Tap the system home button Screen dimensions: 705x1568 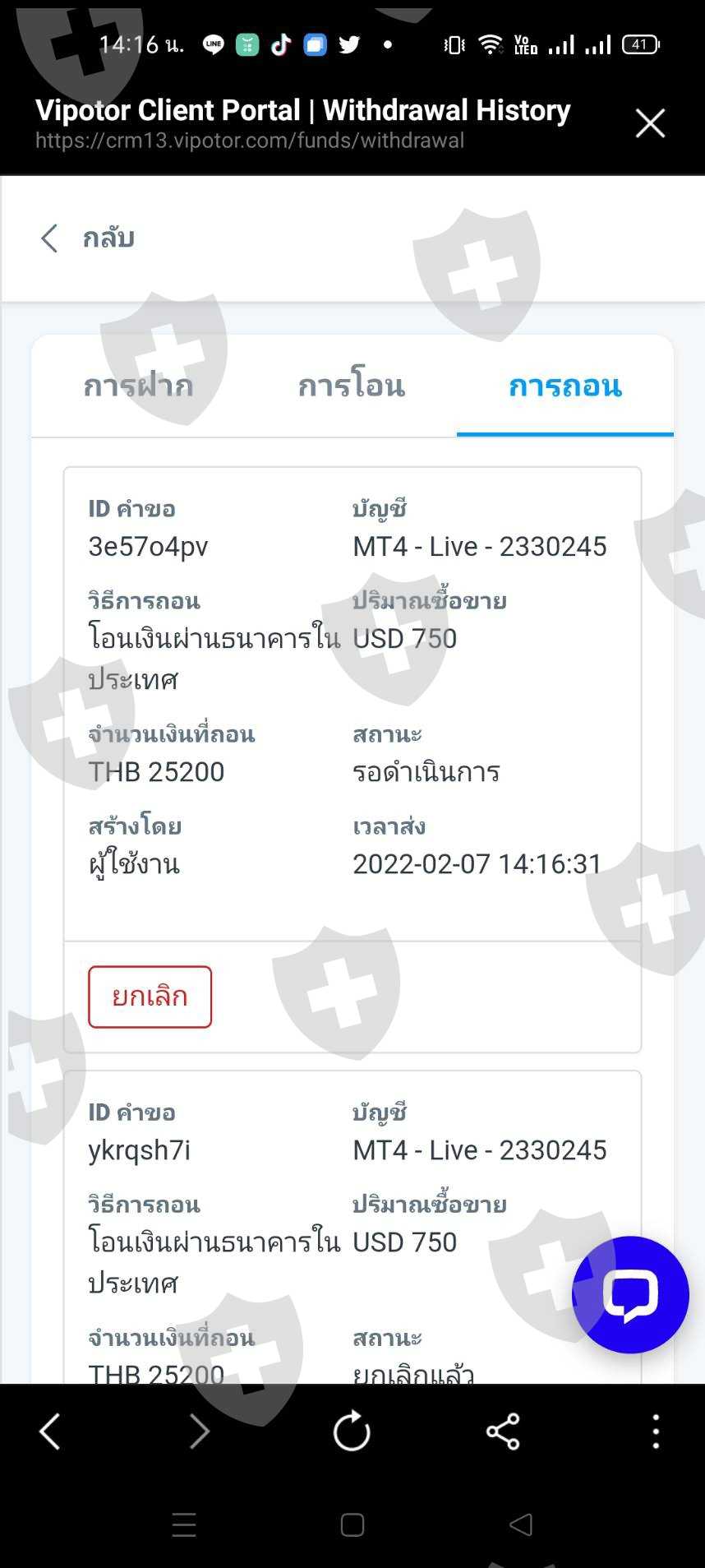(352, 1525)
